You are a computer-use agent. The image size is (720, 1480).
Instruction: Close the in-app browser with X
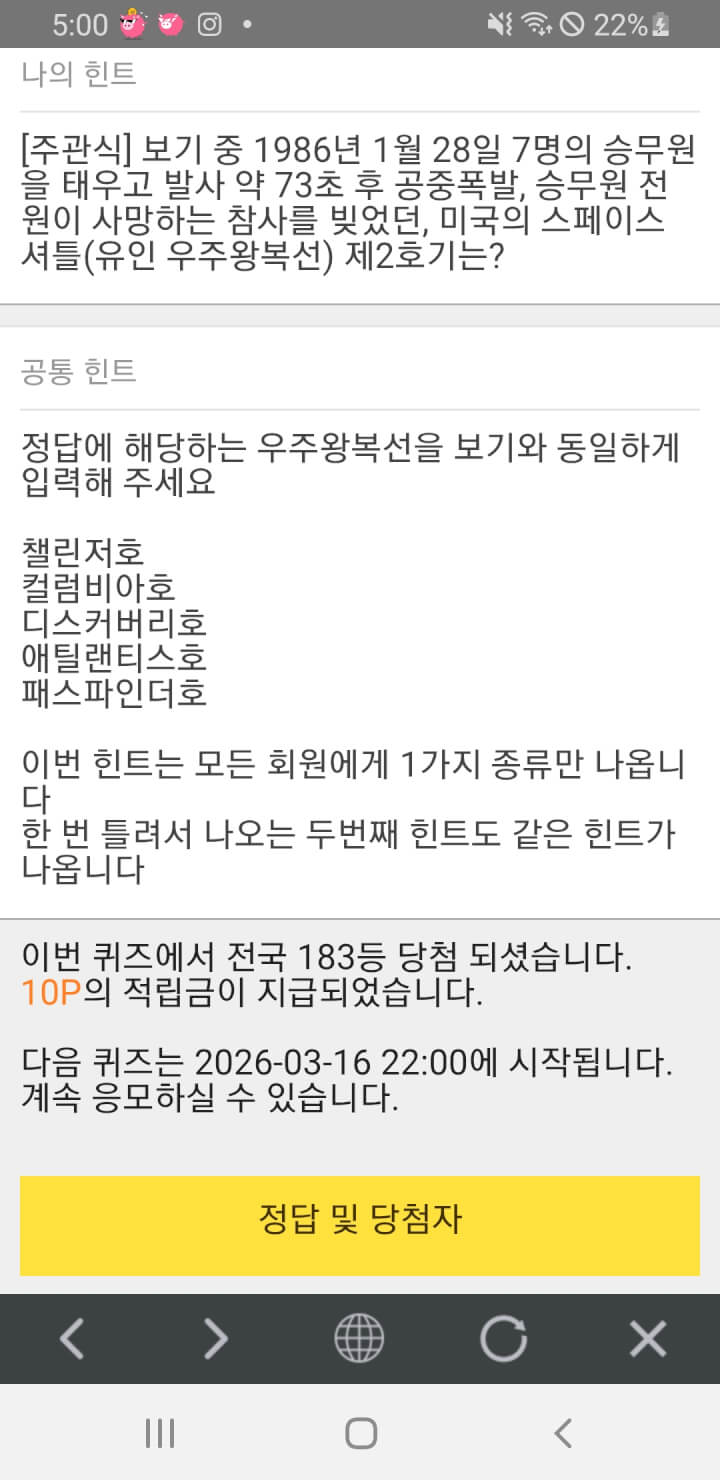pos(647,1338)
